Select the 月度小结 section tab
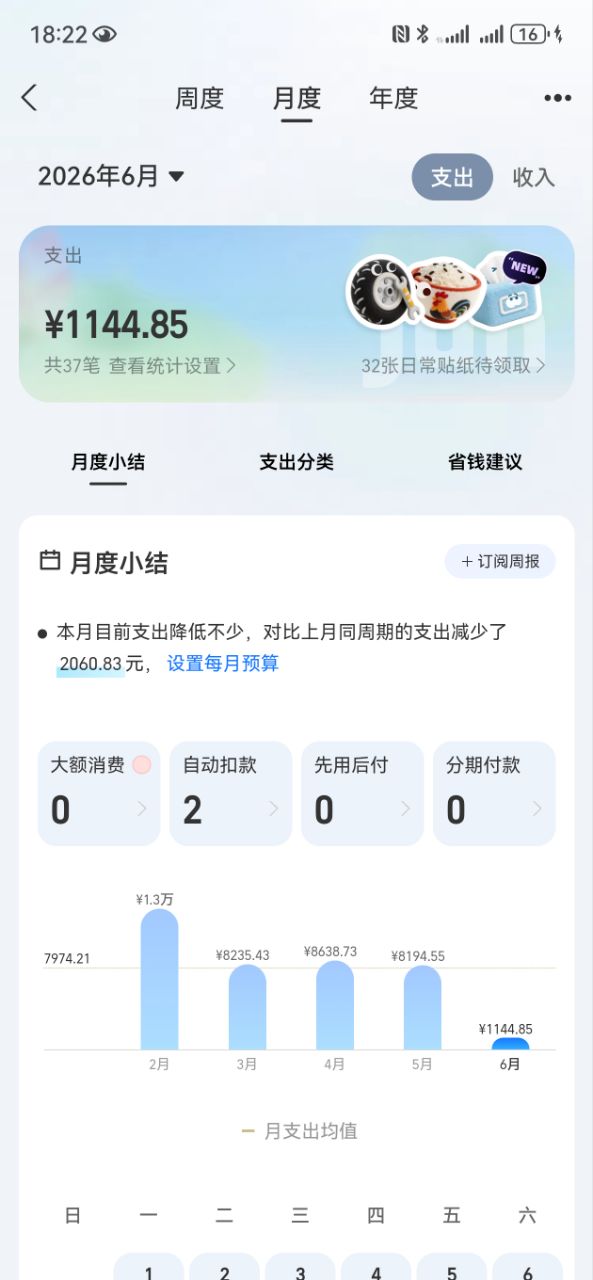This screenshot has height=1280, width=593. (108, 462)
